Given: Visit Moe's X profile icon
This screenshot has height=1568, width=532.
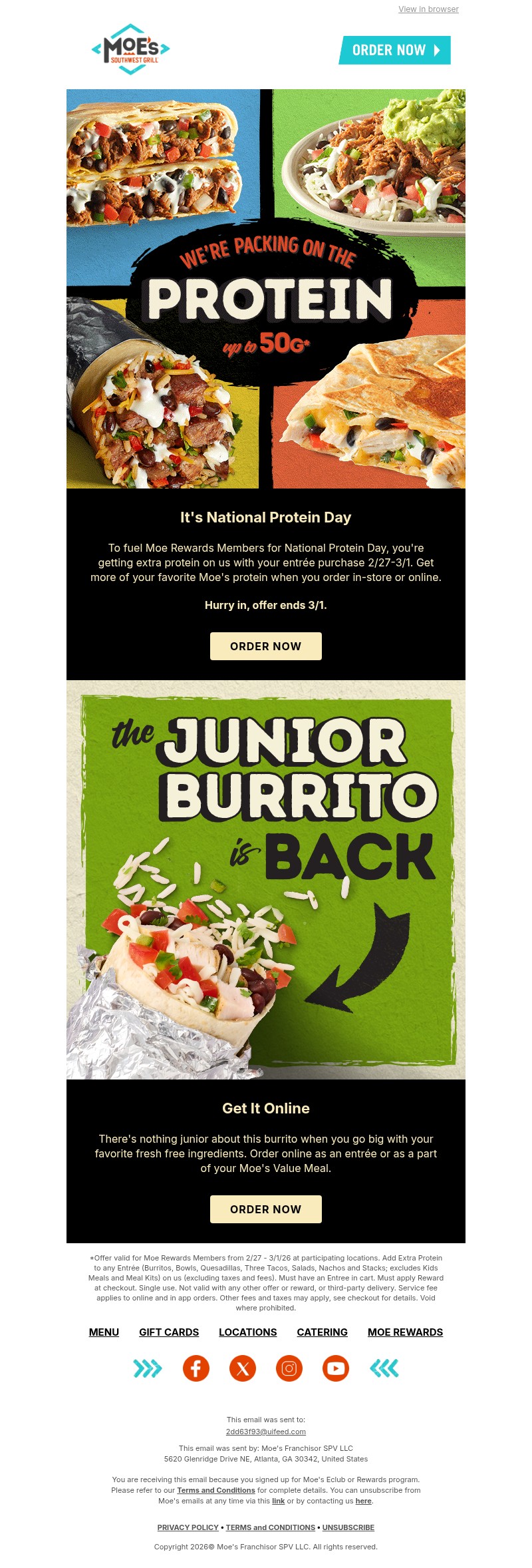Looking at the screenshot, I should coord(243,1368).
